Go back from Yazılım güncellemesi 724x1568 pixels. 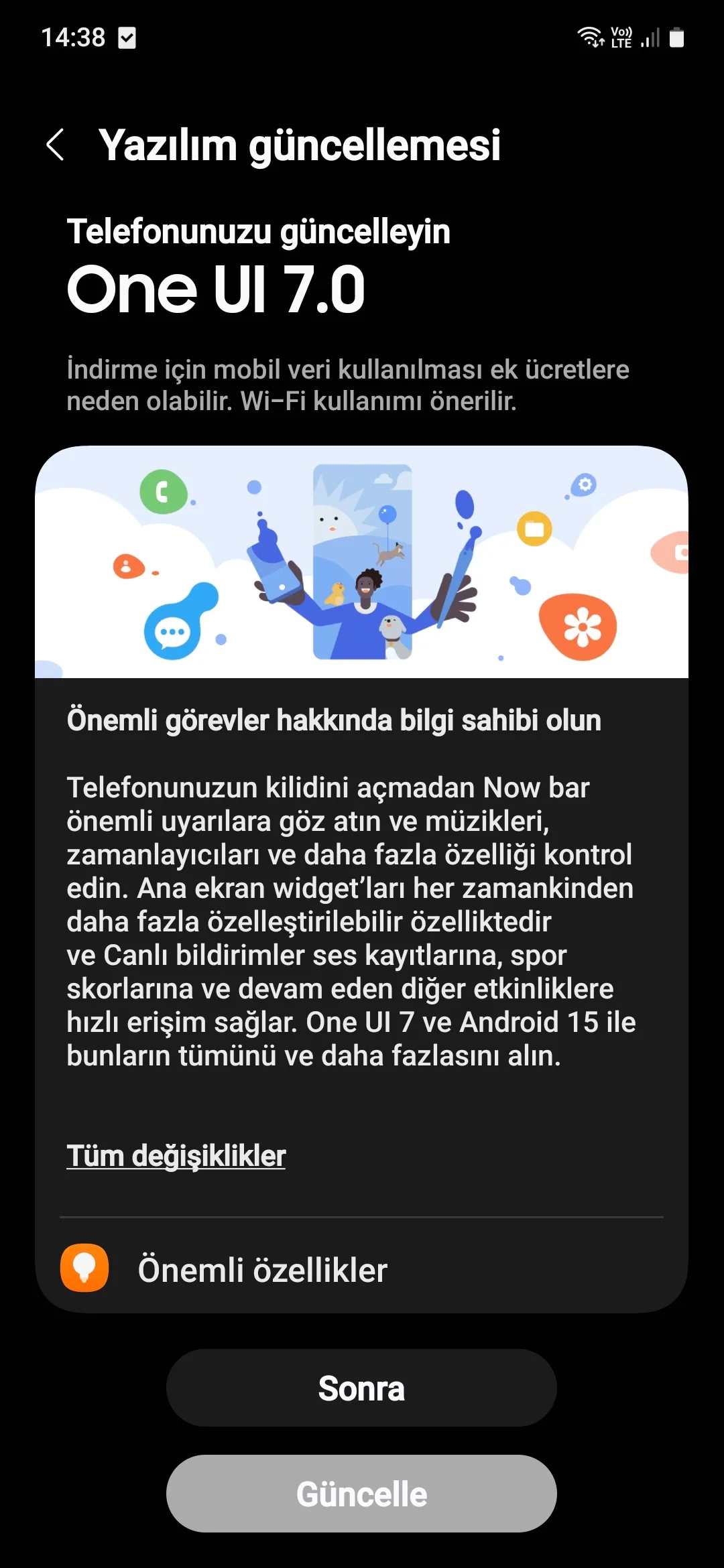tap(55, 145)
